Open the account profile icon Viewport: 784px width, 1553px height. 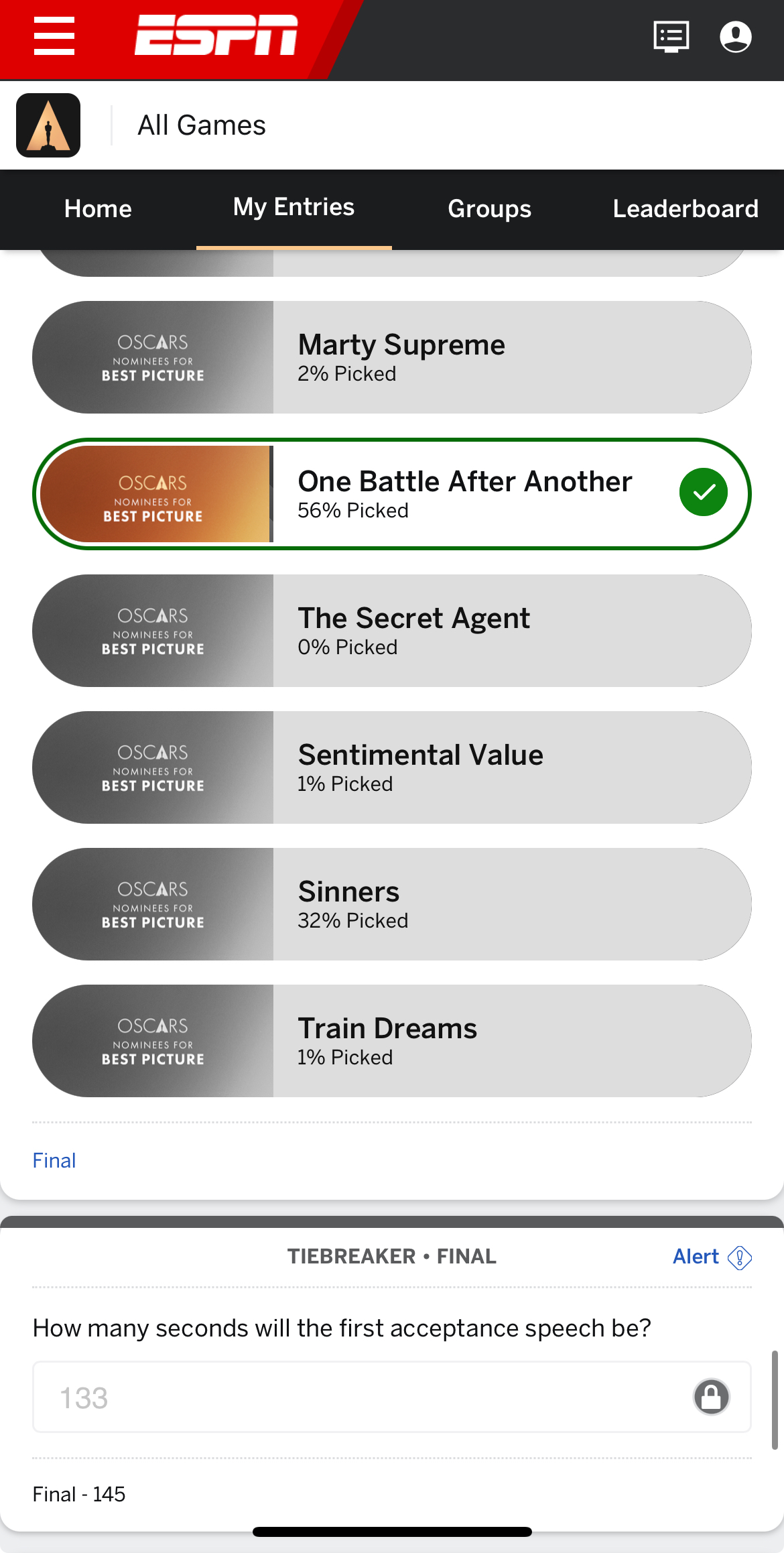(x=735, y=37)
